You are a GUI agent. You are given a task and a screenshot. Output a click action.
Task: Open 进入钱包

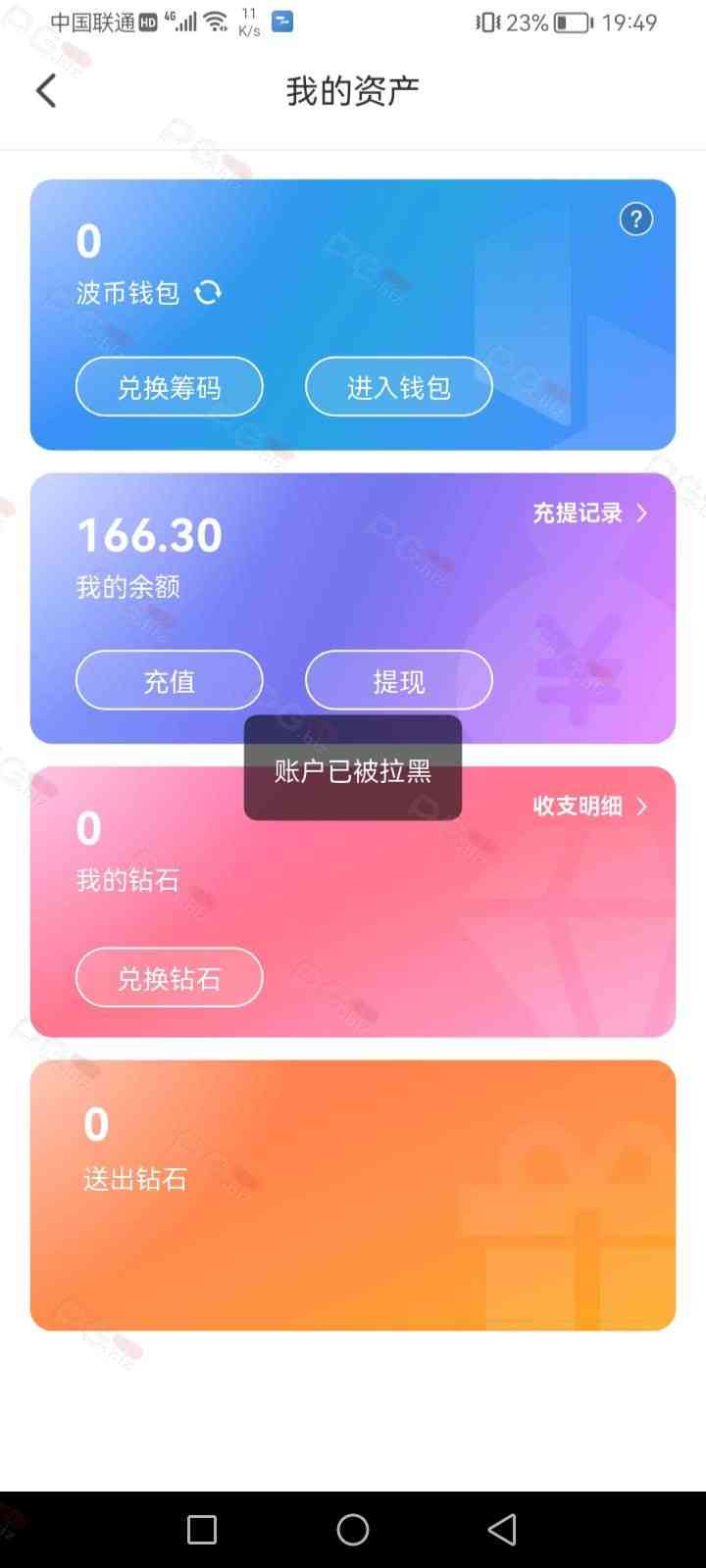[x=398, y=387]
